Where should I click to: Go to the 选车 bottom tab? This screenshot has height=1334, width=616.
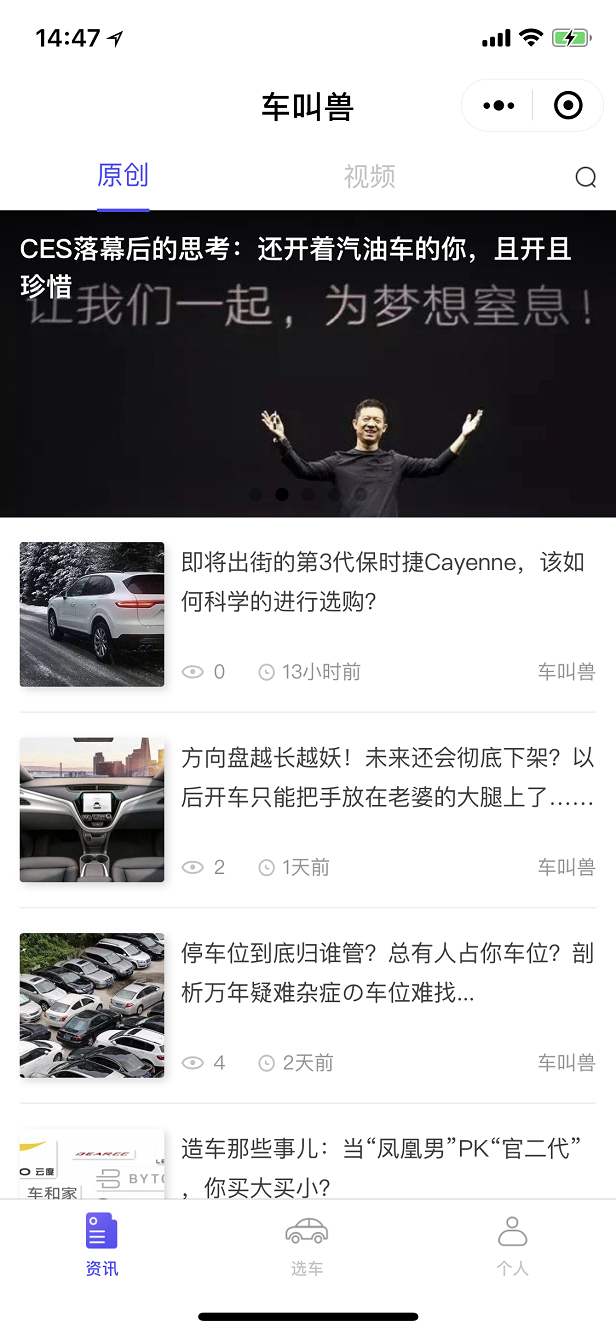point(307,1246)
